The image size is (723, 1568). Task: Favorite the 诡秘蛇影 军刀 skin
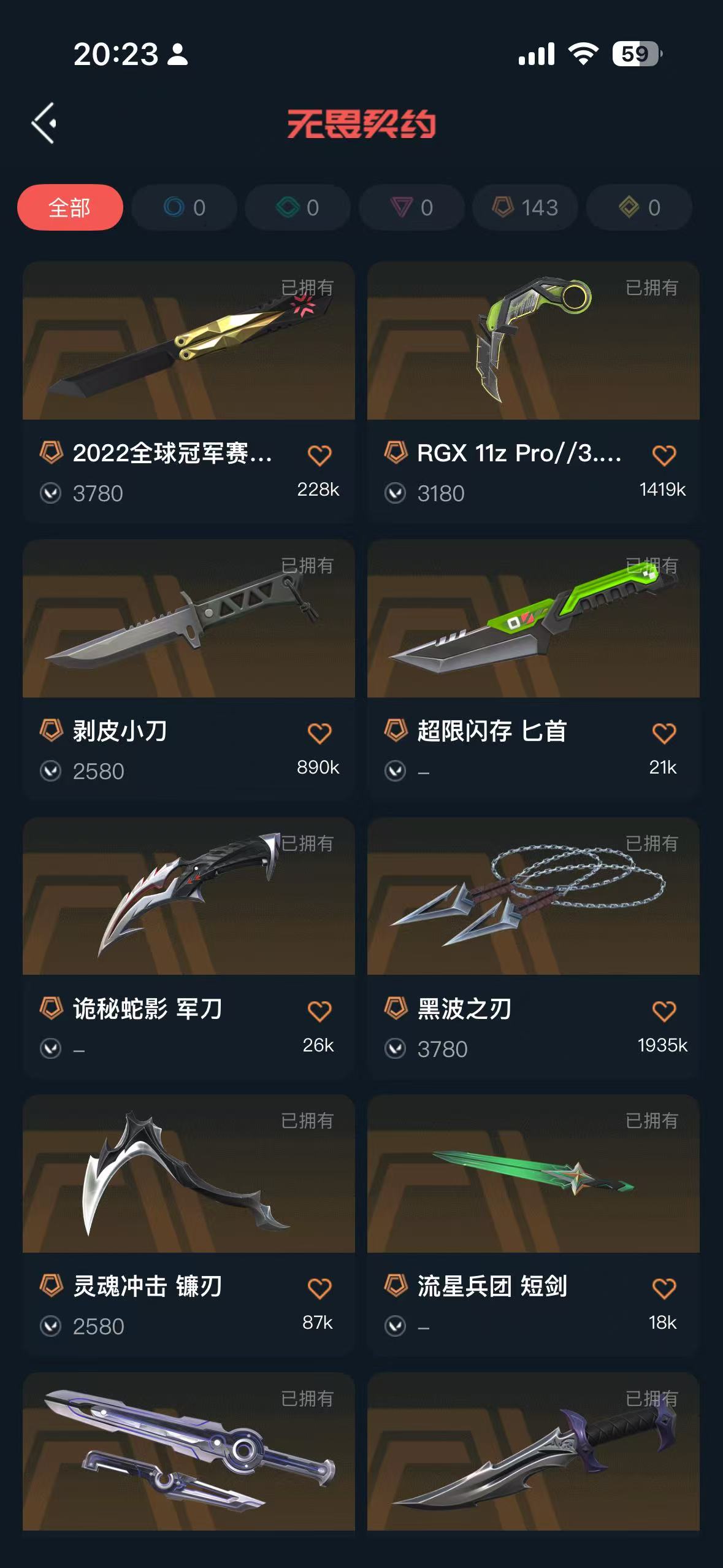(x=319, y=1011)
